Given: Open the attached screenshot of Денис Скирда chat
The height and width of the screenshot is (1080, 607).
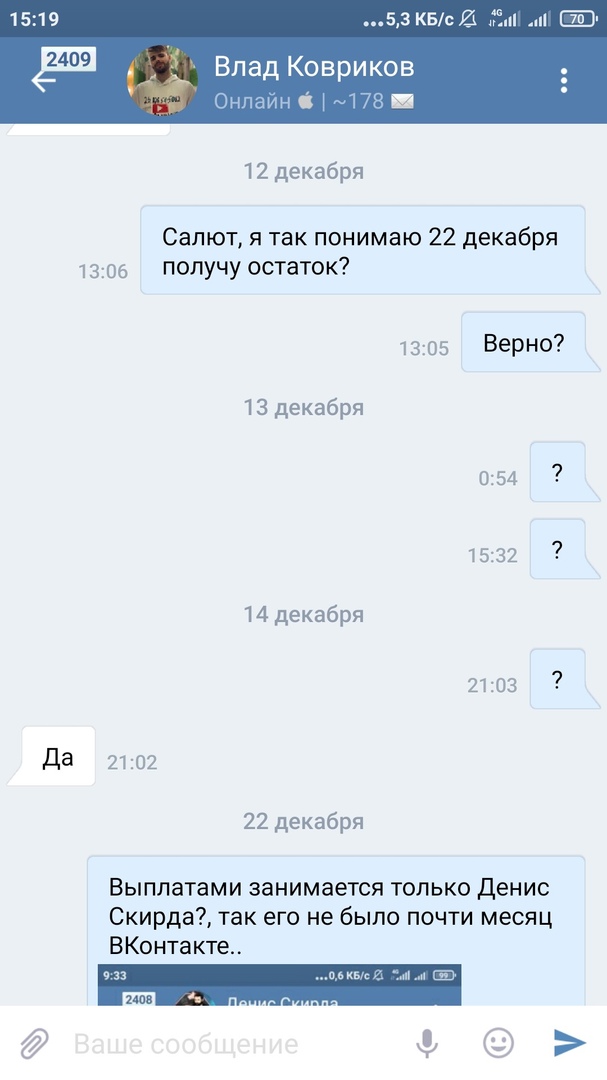Looking at the screenshot, I should [279, 985].
